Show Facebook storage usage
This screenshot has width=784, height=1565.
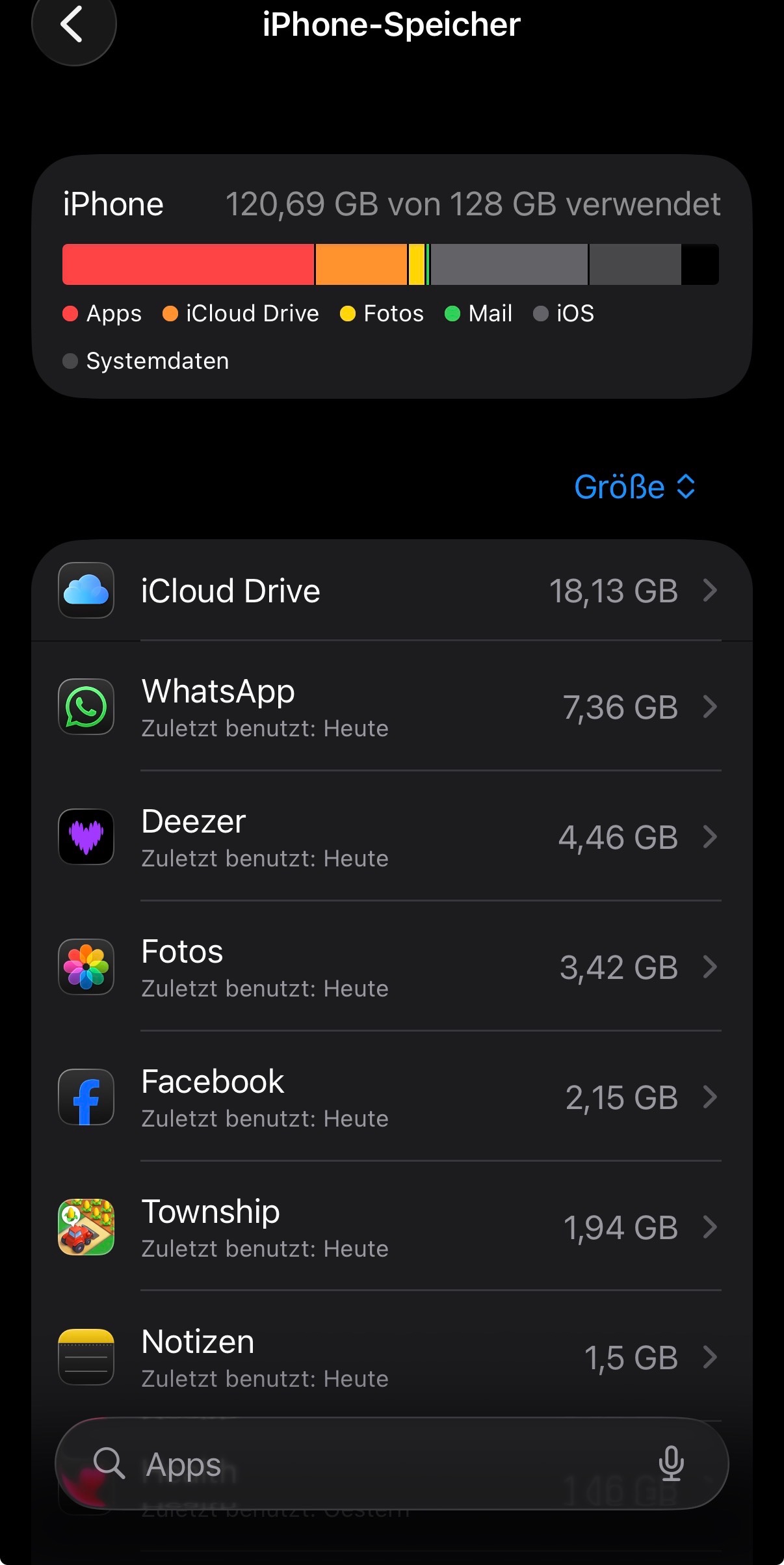click(391, 1097)
